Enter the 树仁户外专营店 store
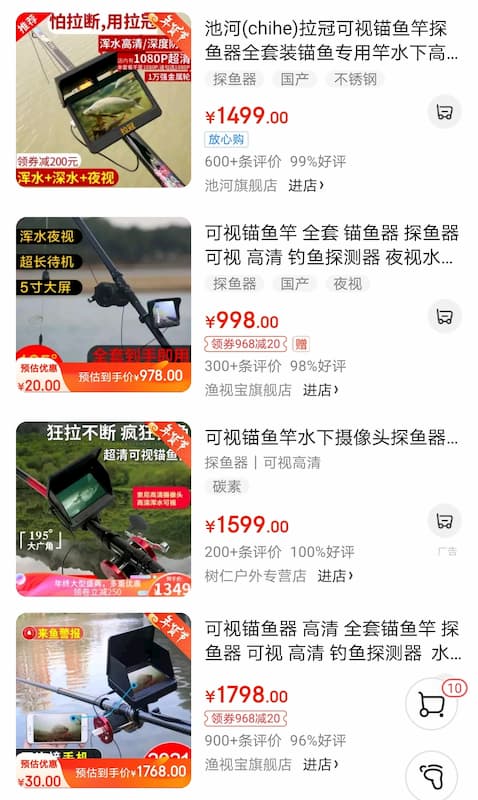 click(335, 576)
